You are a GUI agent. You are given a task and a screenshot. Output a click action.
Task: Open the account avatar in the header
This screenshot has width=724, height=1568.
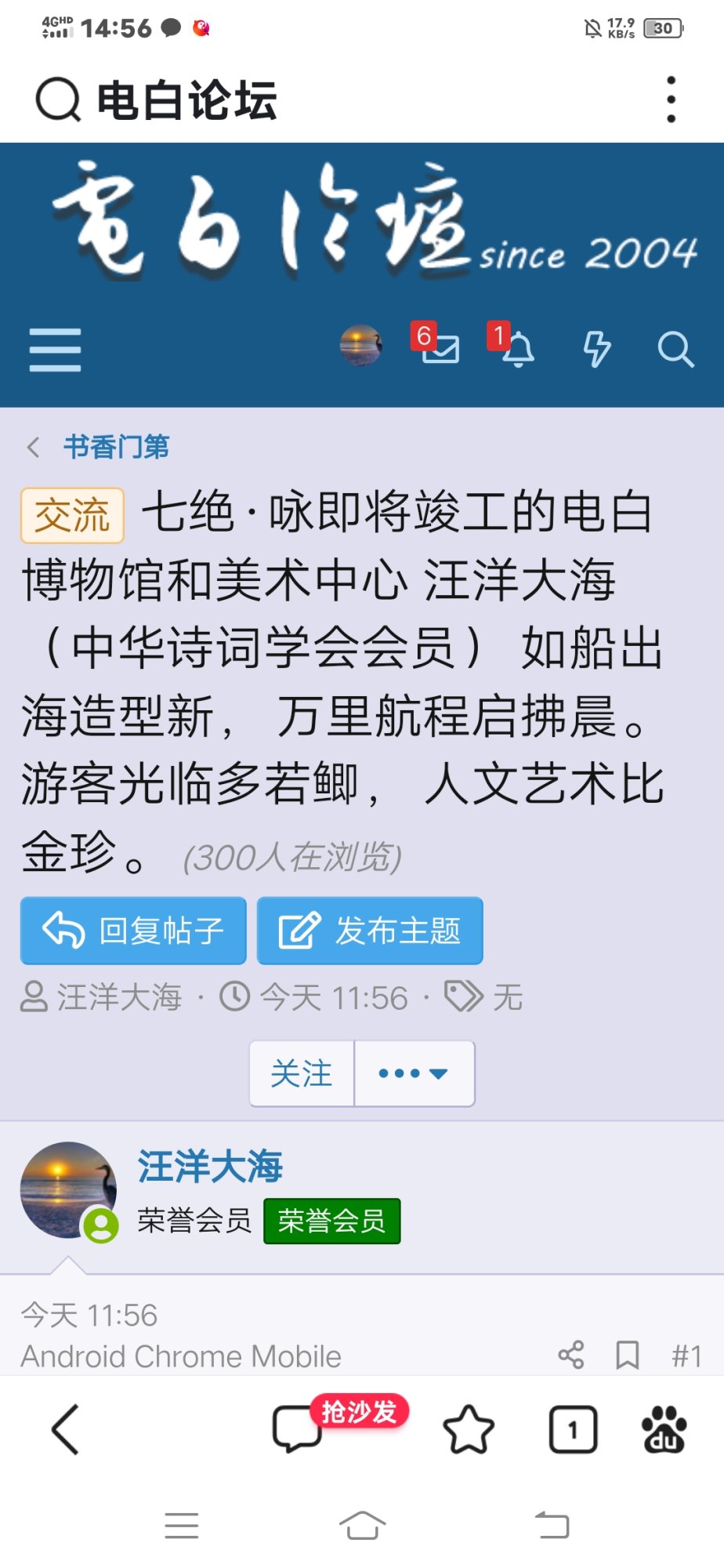tap(360, 346)
